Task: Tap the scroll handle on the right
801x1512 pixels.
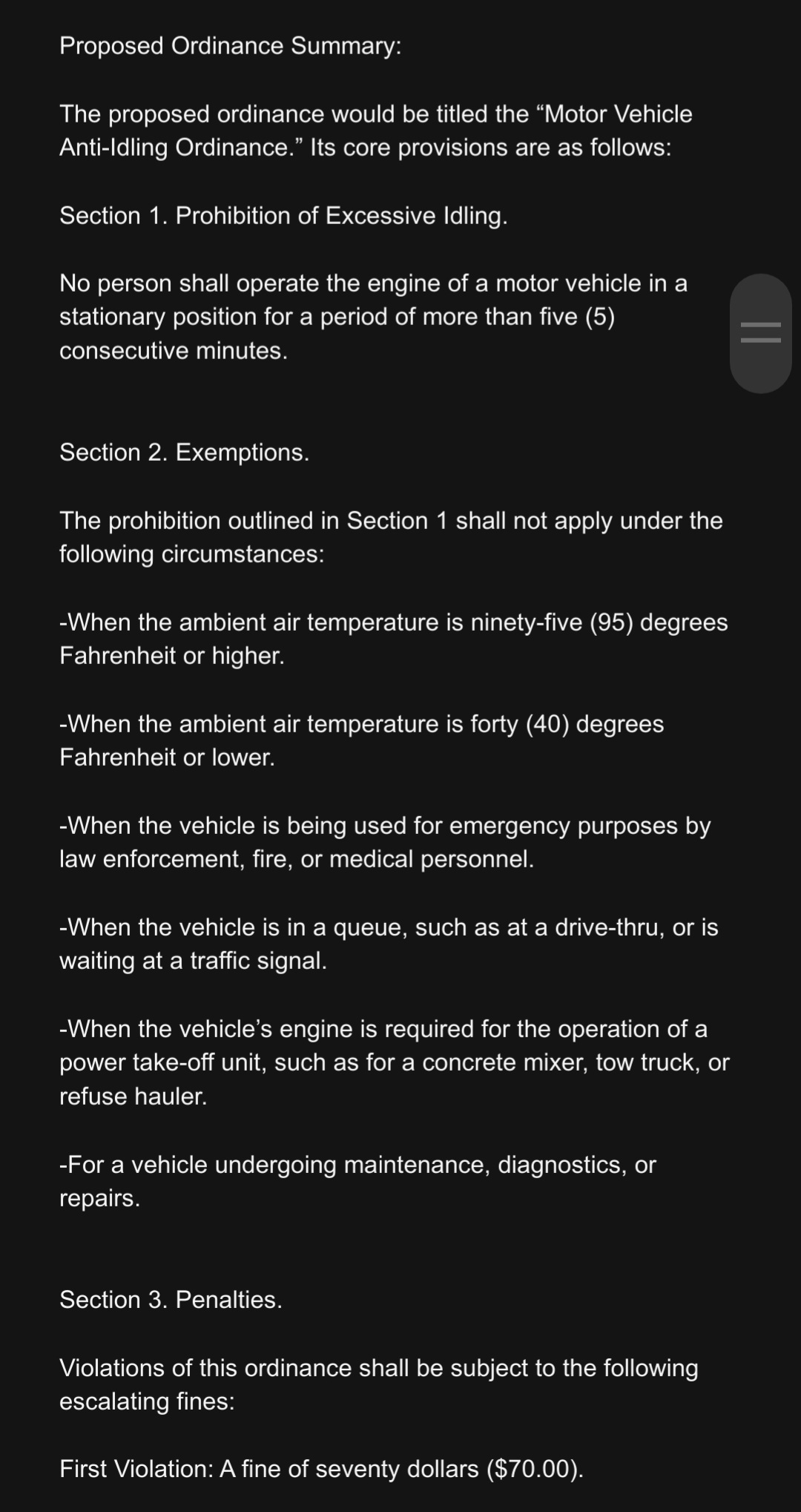Action: point(761,333)
